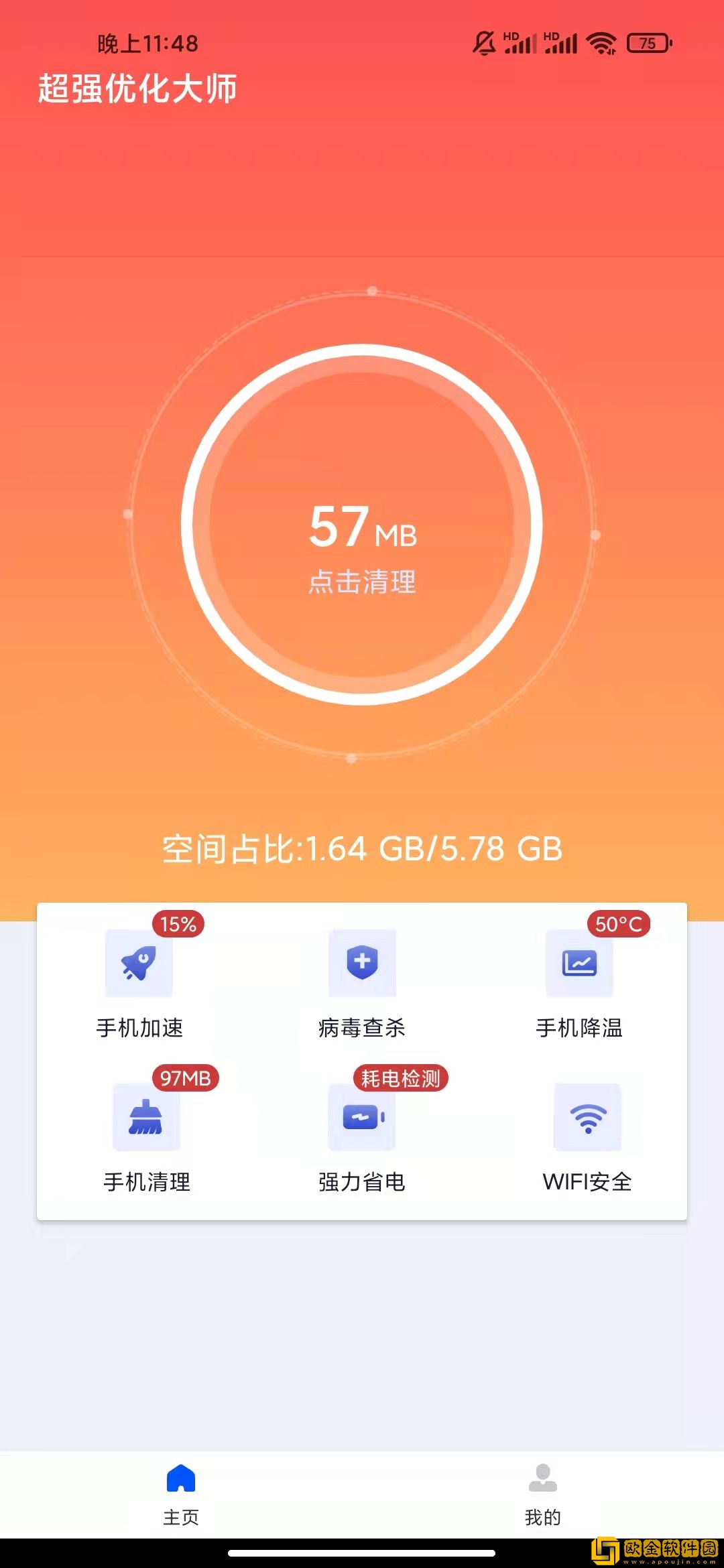The width and height of the screenshot is (724, 1568).
Task: Launch 病毒查杀 shield scan icon
Action: coord(362,964)
